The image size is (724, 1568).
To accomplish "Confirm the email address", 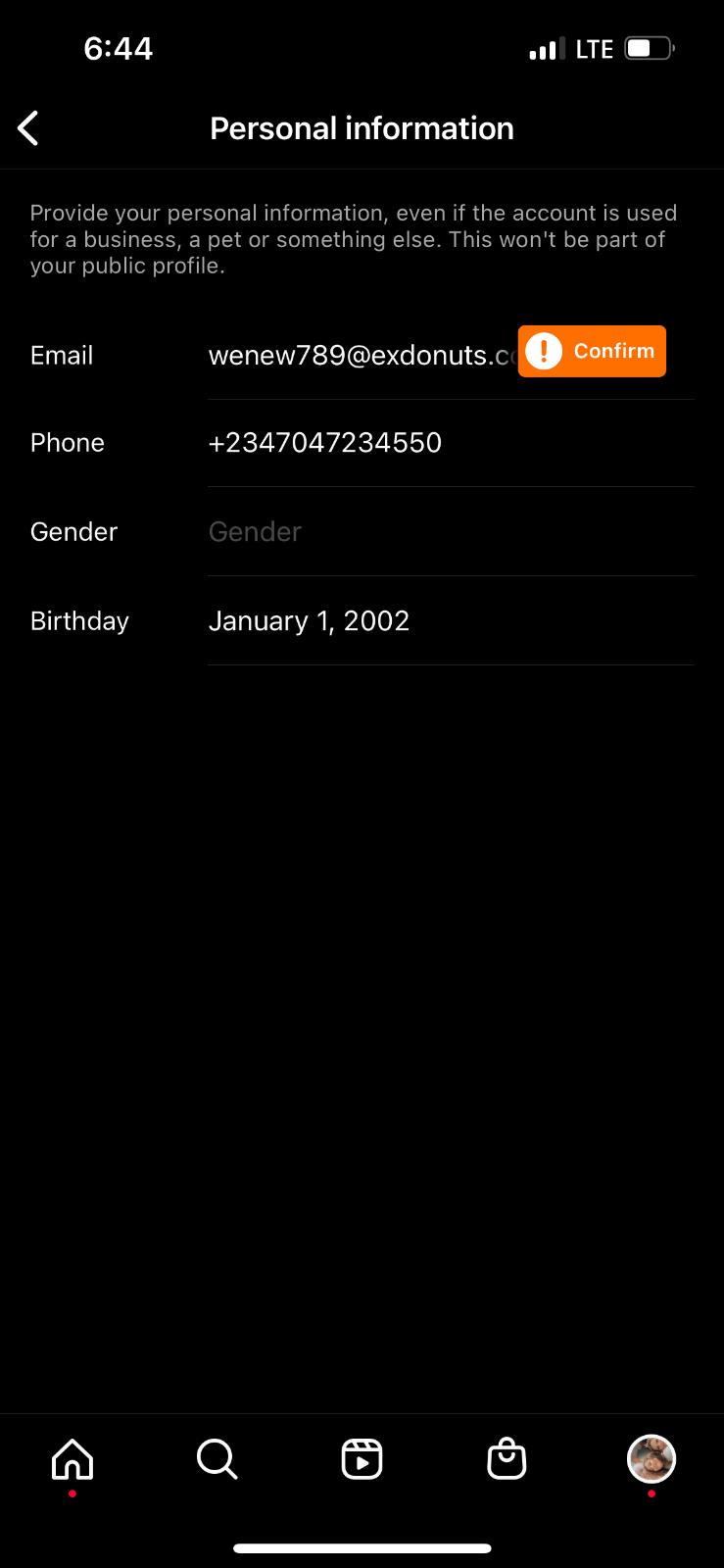I will 592,351.
